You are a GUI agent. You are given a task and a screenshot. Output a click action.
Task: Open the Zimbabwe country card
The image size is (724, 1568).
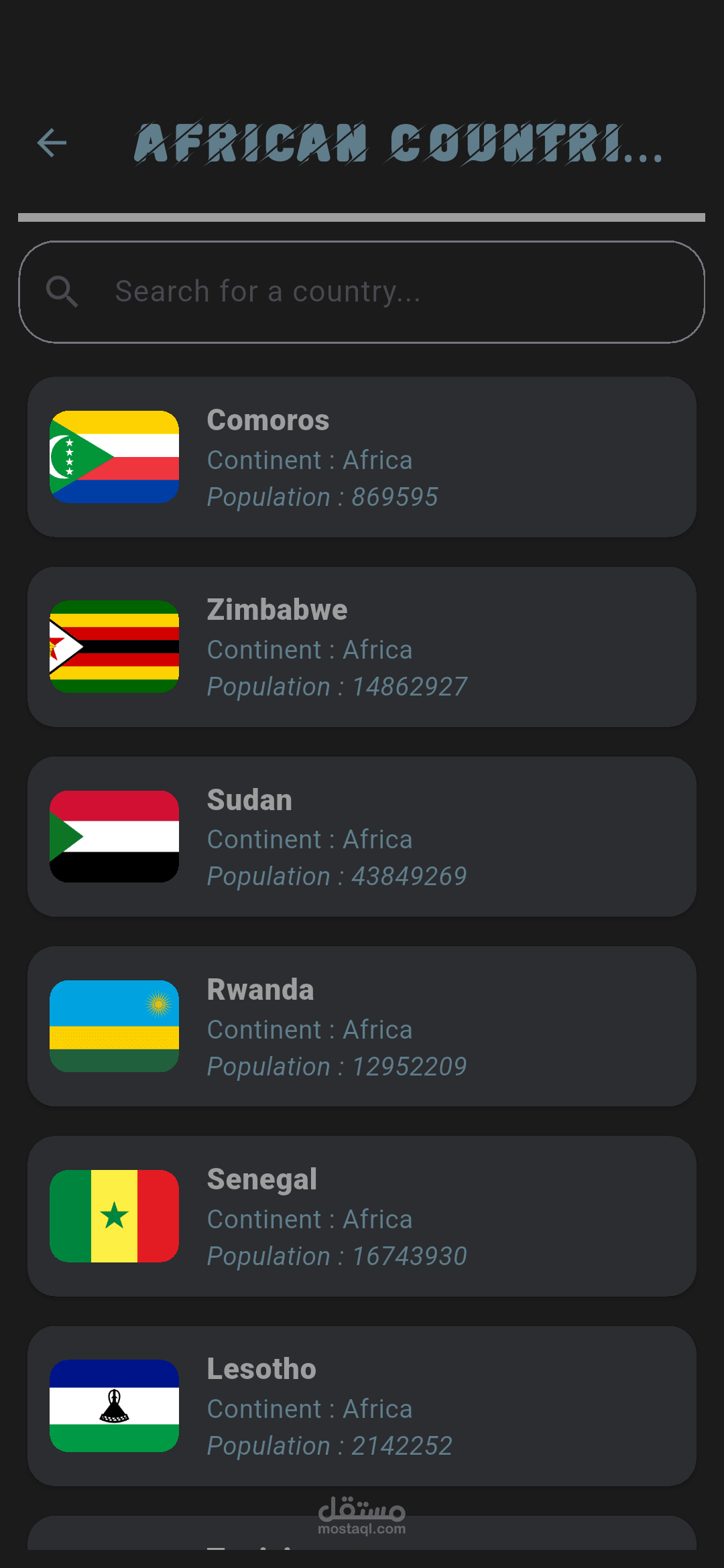[x=361, y=647]
